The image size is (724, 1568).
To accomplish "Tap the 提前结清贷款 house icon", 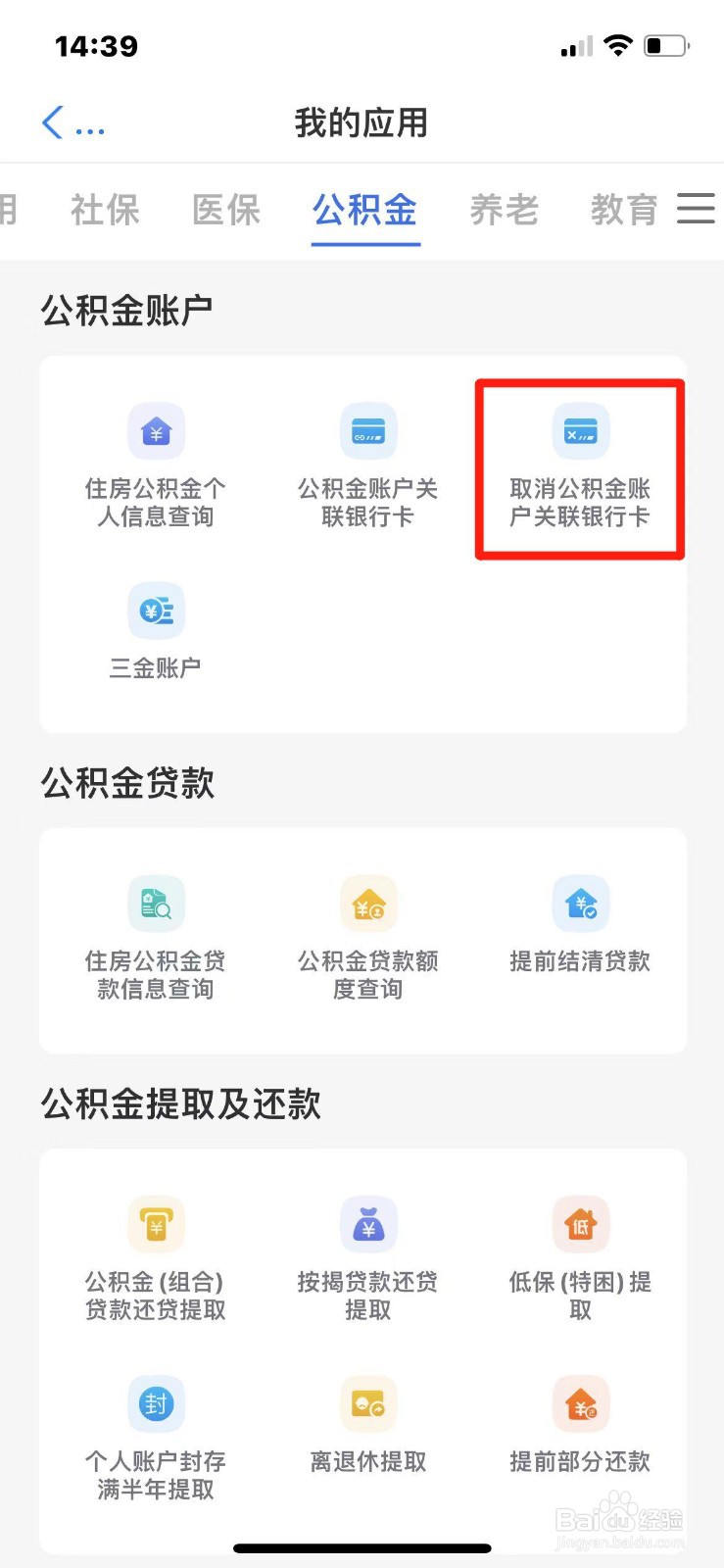I will pos(580,904).
